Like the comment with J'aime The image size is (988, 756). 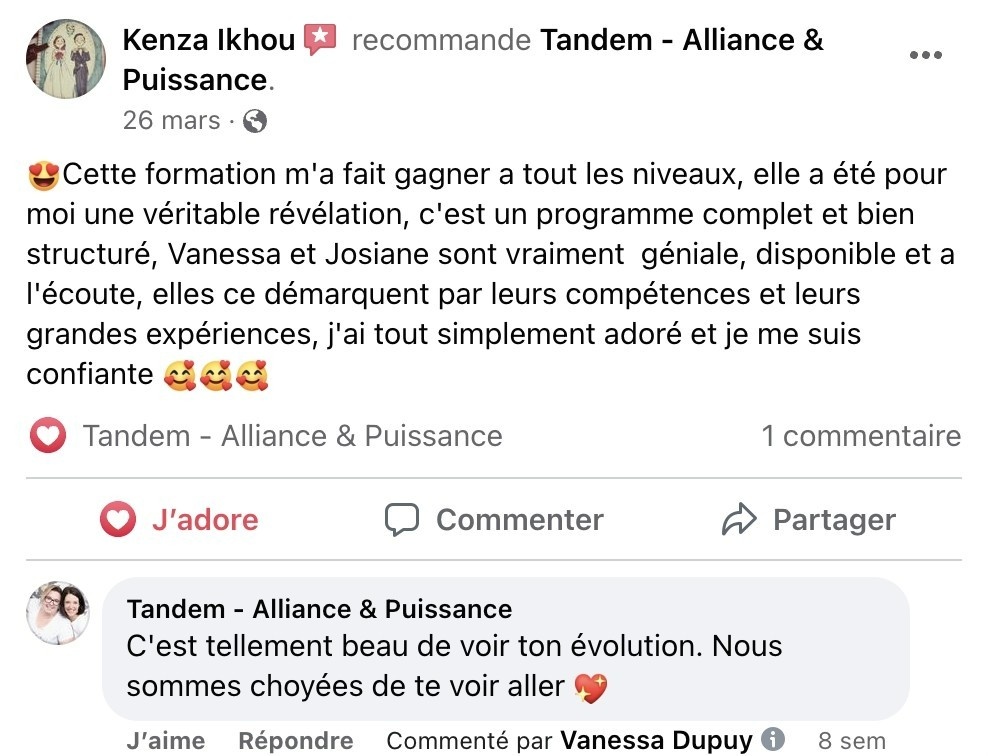click(166, 740)
